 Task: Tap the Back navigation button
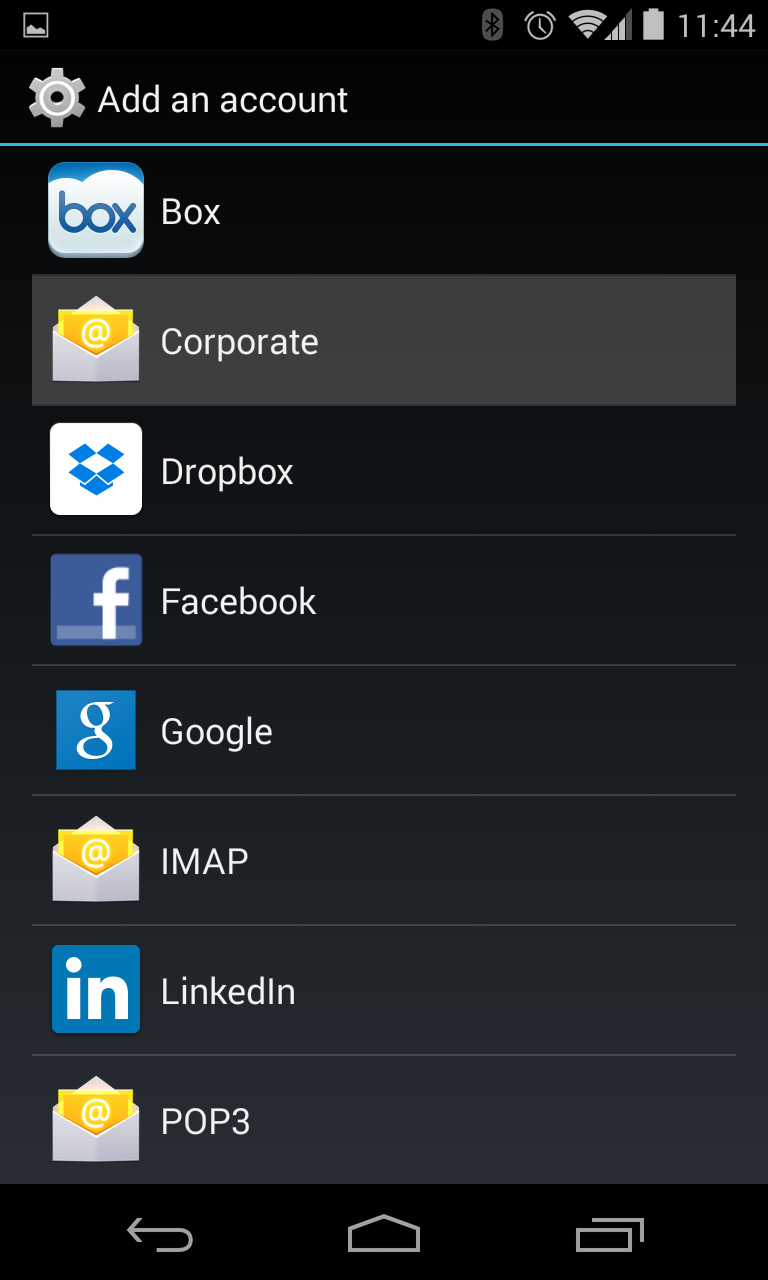point(157,1234)
